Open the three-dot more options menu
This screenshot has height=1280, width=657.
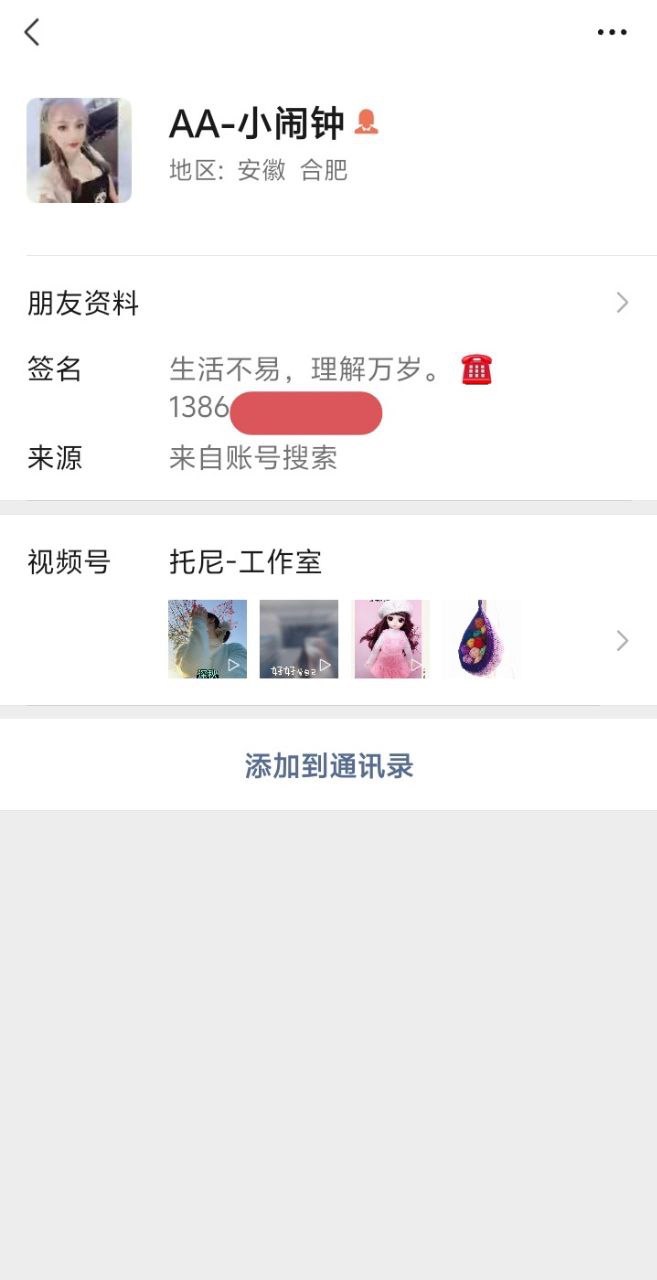pyautogui.click(x=611, y=32)
